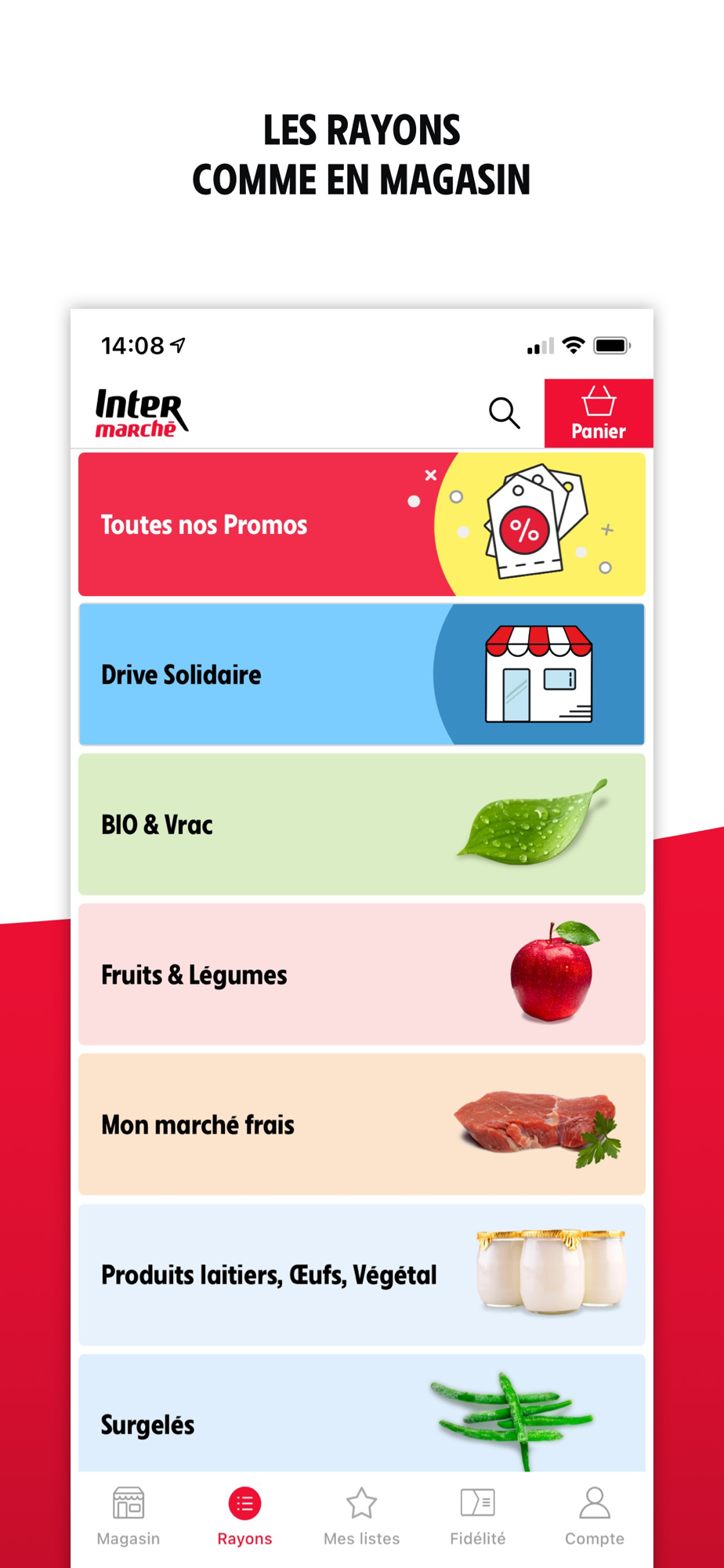Select Mon marché frais
Screen dimensions: 724x1568
[x=362, y=1124]
